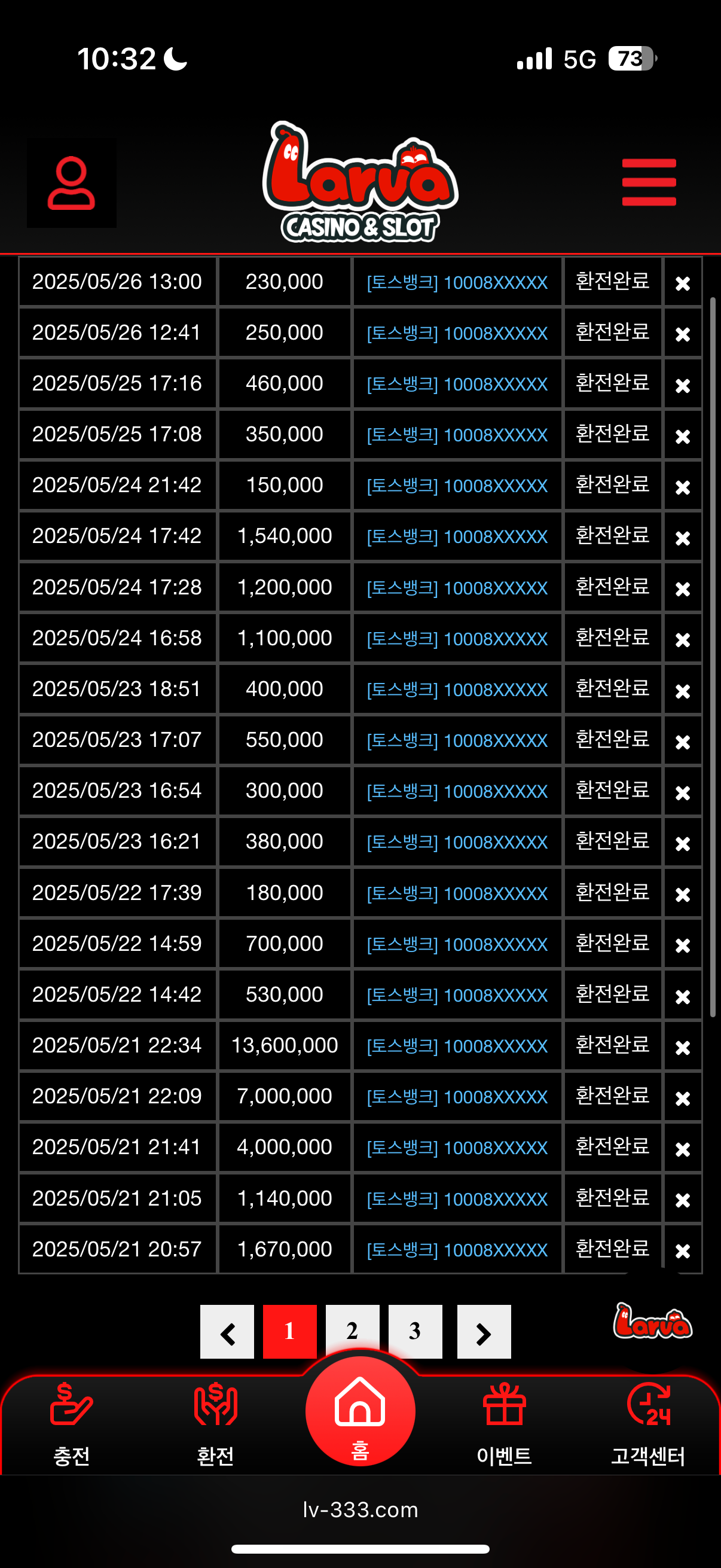The width and height of the screenshot is (721, 1568).
Task: Go to the 홈 tab
Action: [360, 1412]
